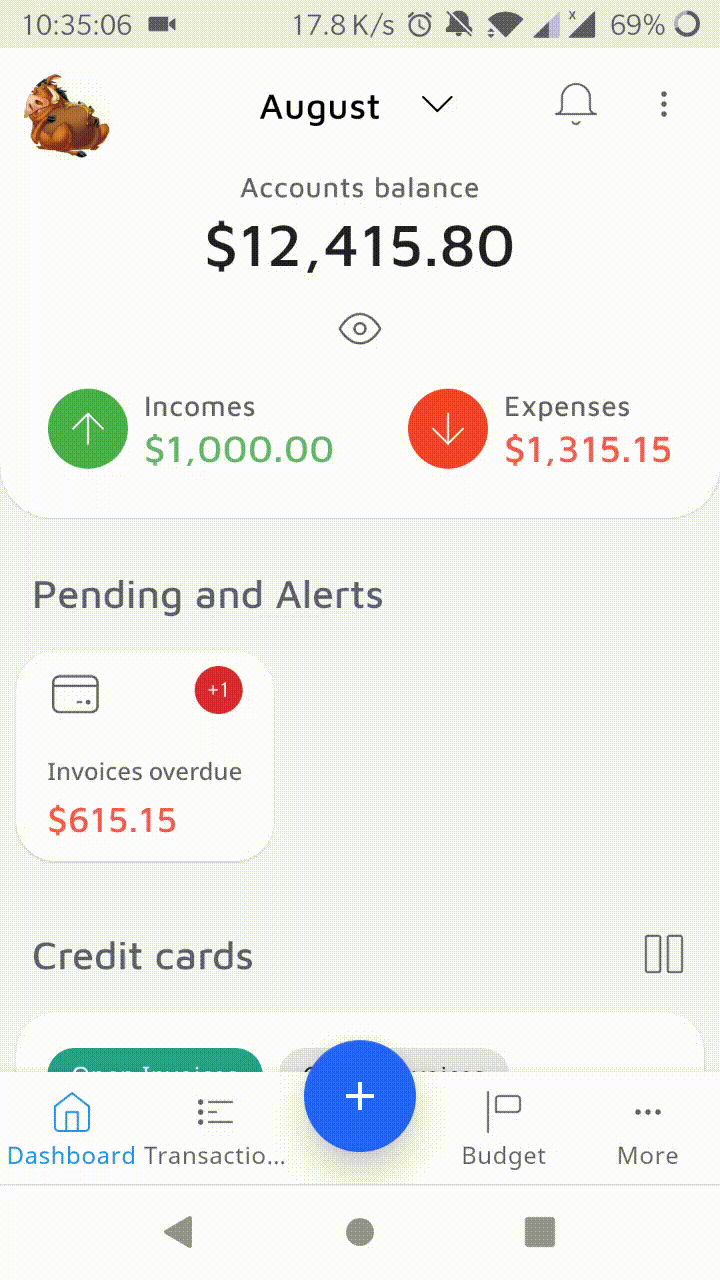The image size is (720, 1280).
Task: Tap the Credit cards layout icon
Action: (x=663, y=954)
